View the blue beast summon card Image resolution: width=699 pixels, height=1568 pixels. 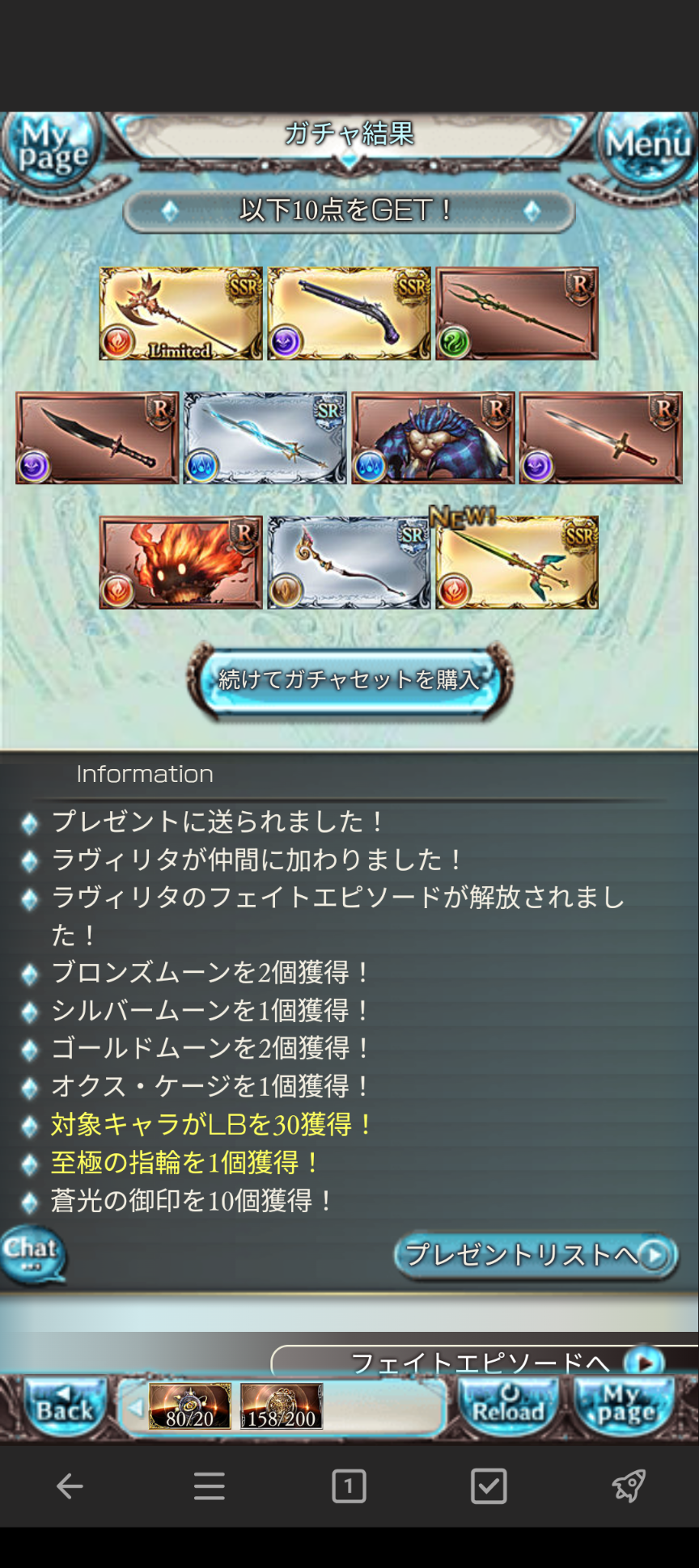point(433,438)
